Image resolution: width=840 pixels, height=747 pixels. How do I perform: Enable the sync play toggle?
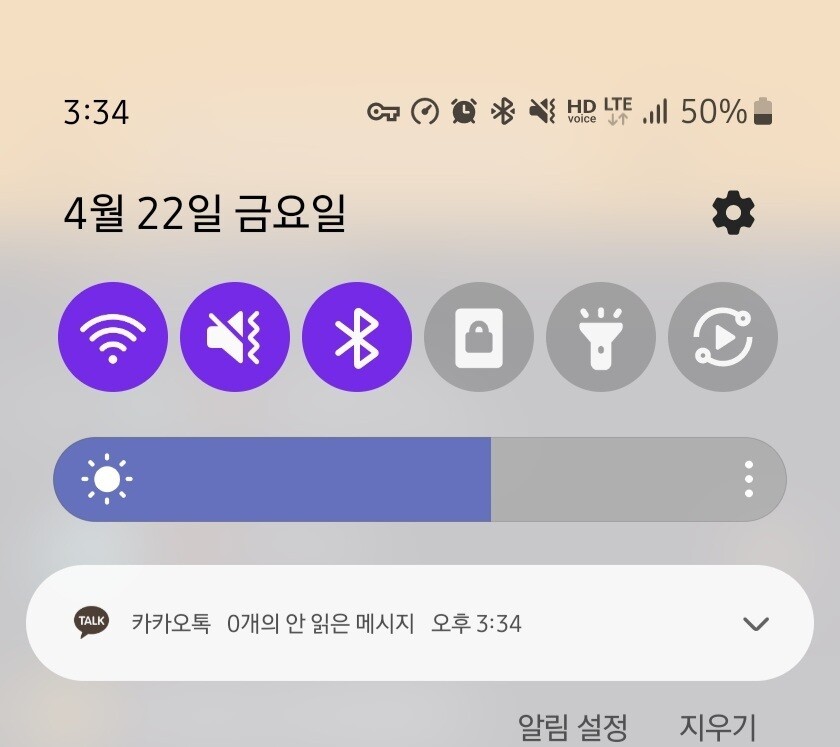[723, 337]
